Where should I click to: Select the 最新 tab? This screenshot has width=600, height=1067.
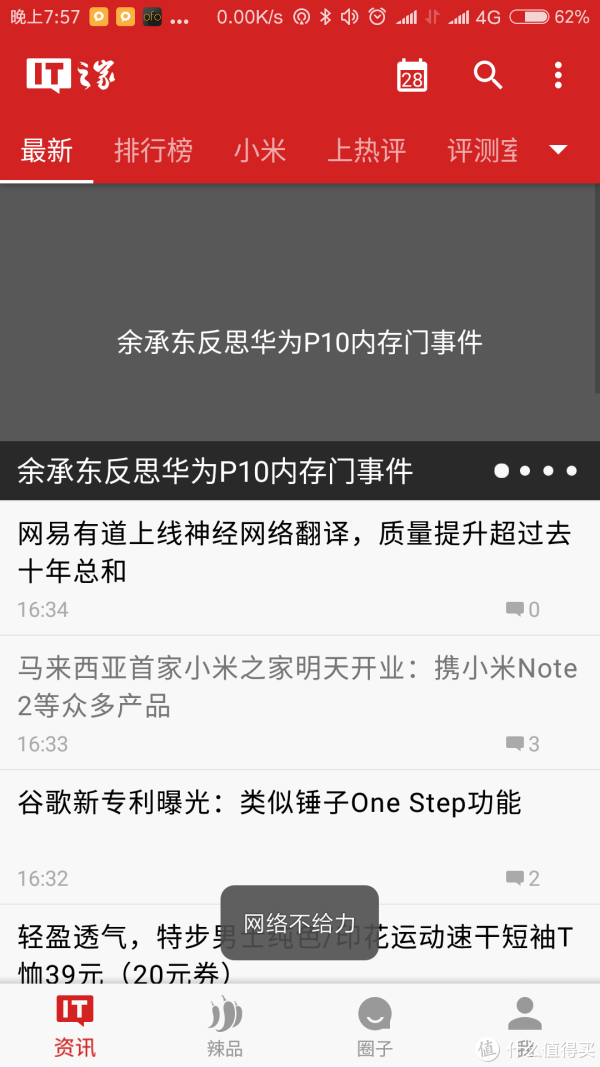(47, 150)
